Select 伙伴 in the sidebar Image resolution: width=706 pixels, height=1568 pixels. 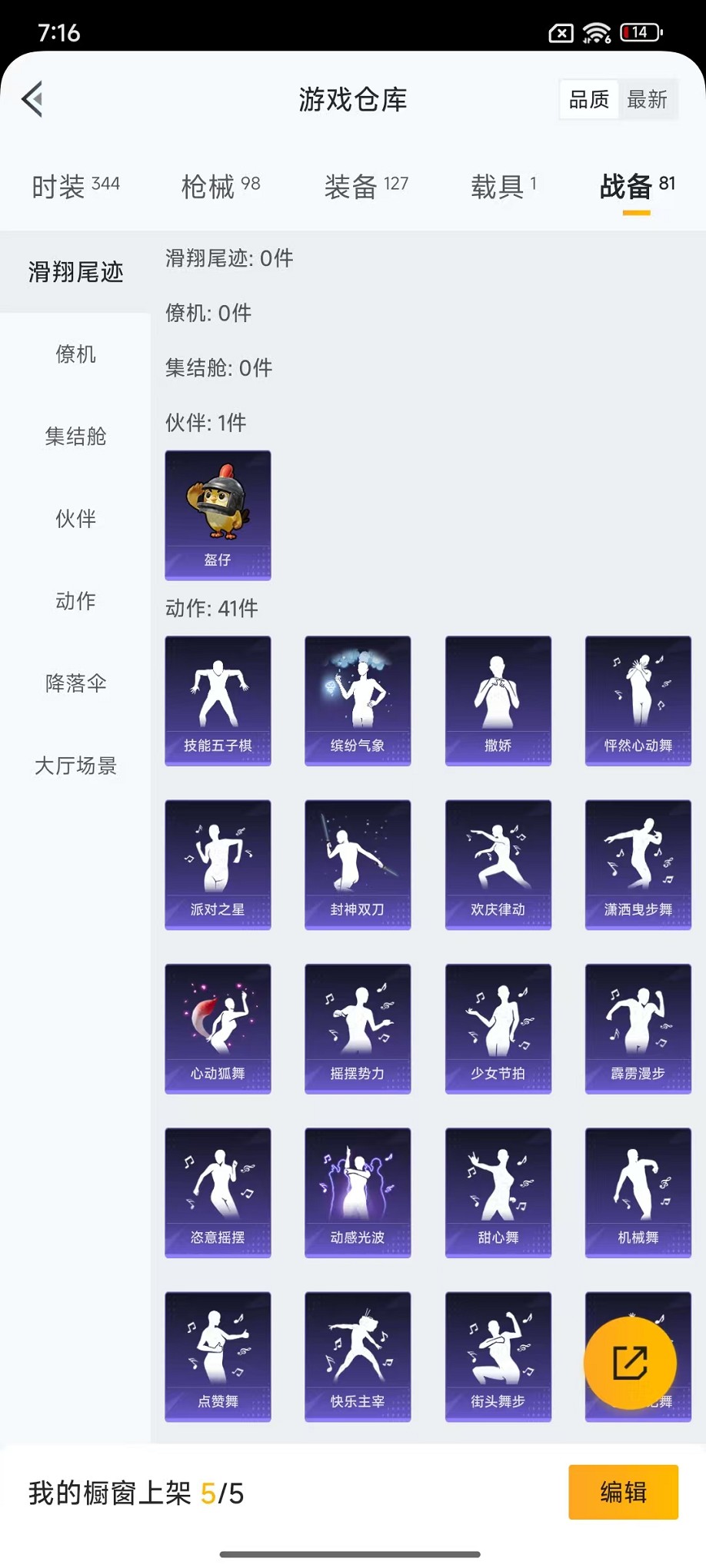tap(75, 519)
